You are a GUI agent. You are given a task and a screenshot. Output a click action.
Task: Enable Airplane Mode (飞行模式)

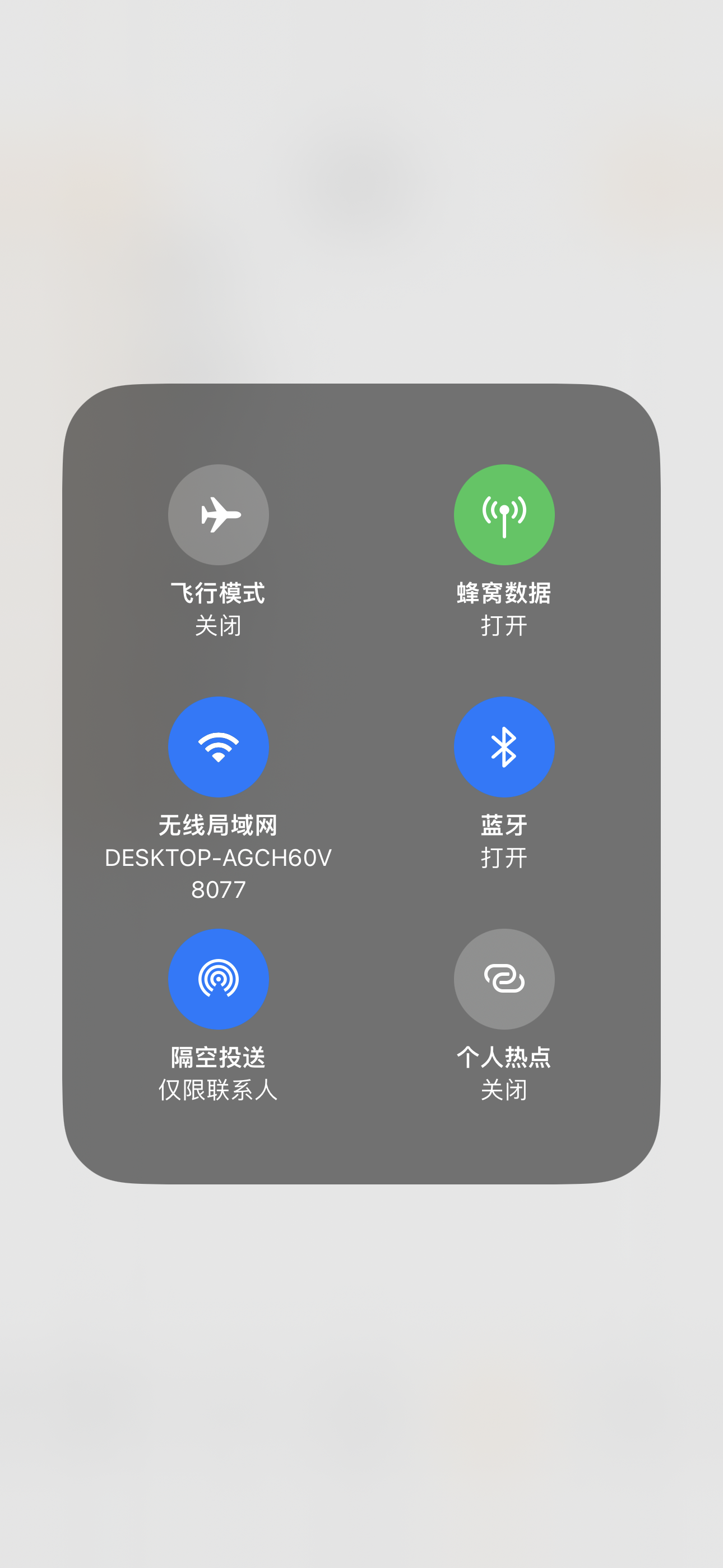(x=219, y=514)
